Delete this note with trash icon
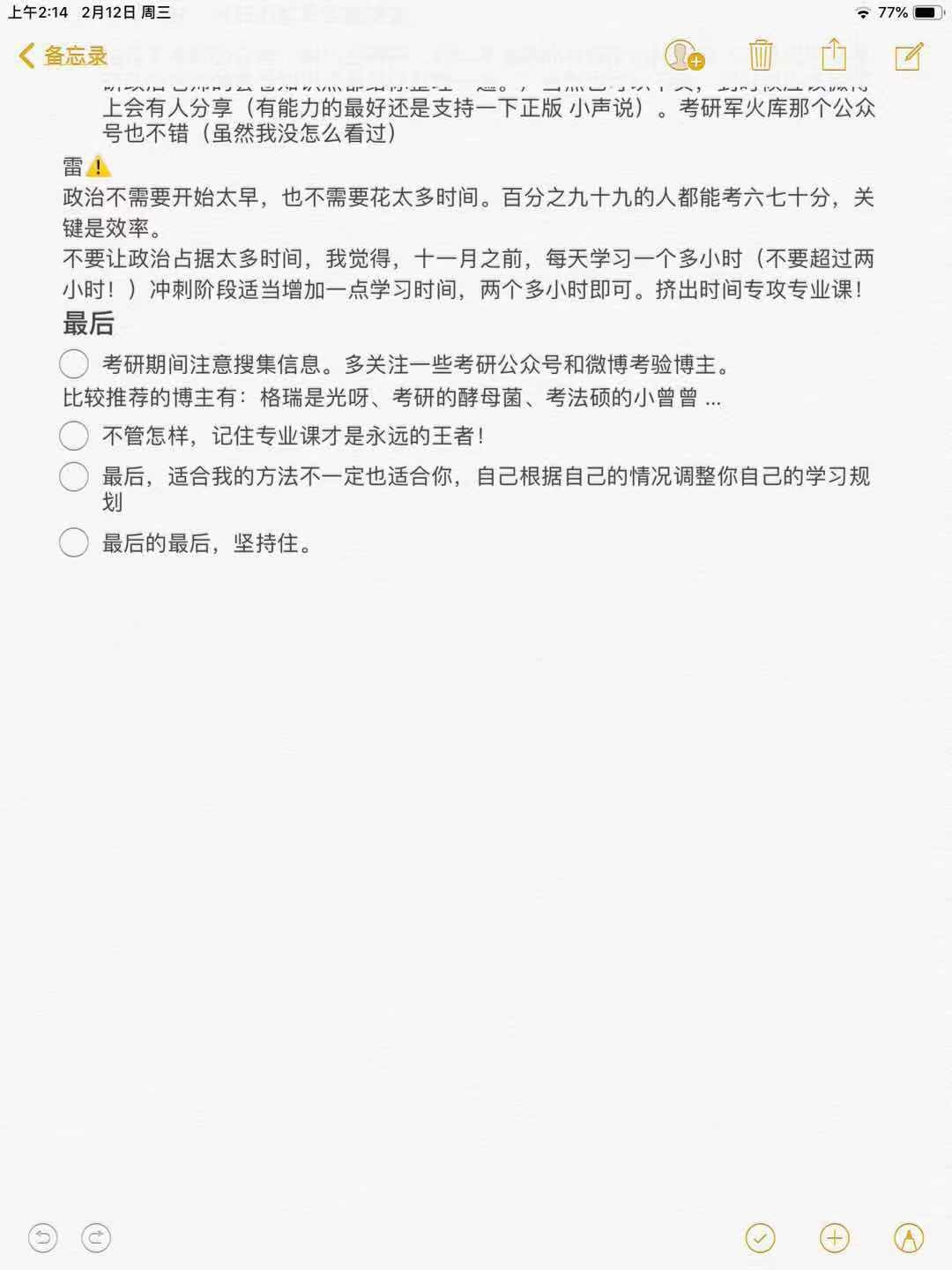The height and width of the screenshot is (1270, 952). coord(761,56)
